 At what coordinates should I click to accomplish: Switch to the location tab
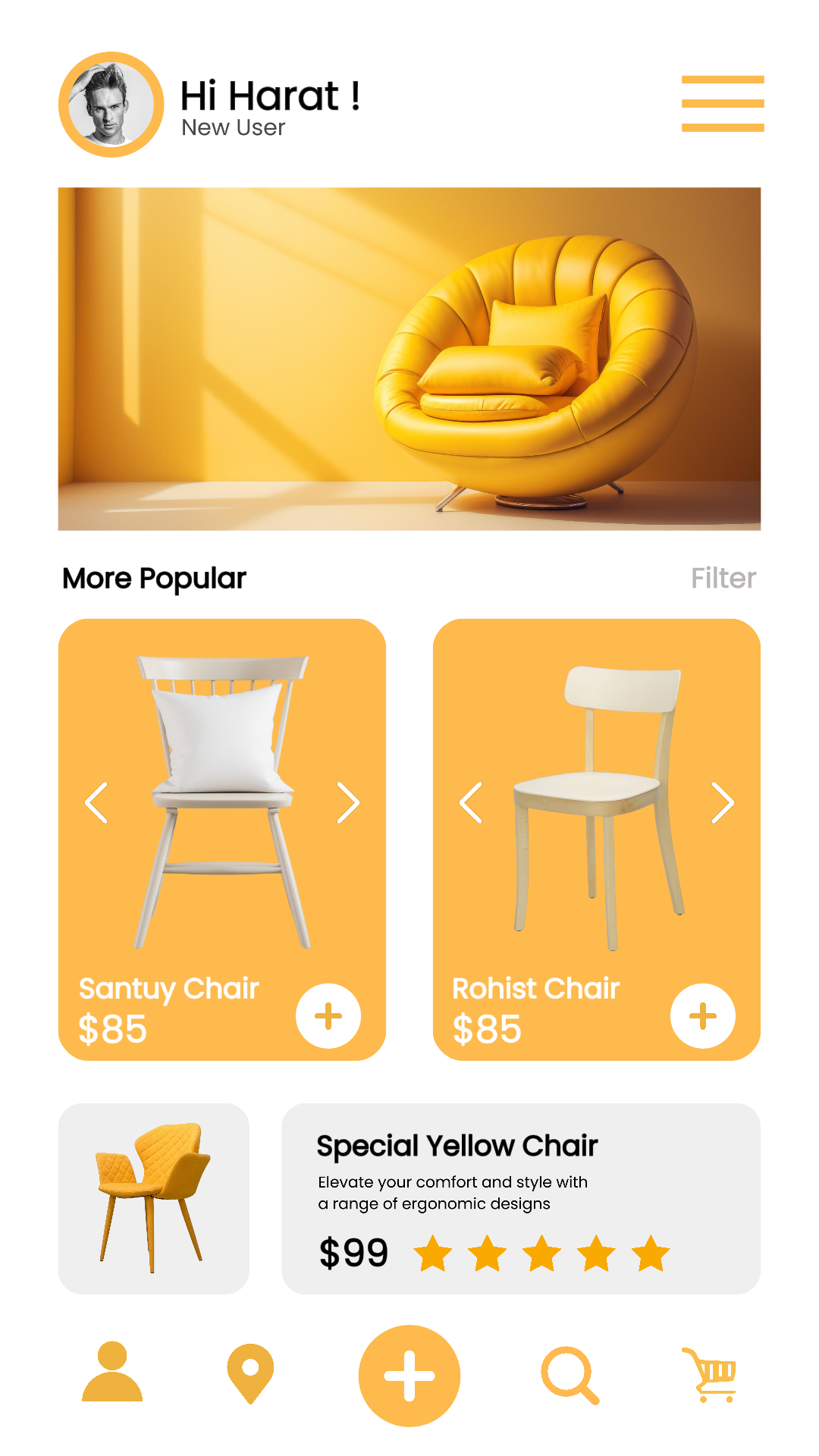coord(250,1373)
